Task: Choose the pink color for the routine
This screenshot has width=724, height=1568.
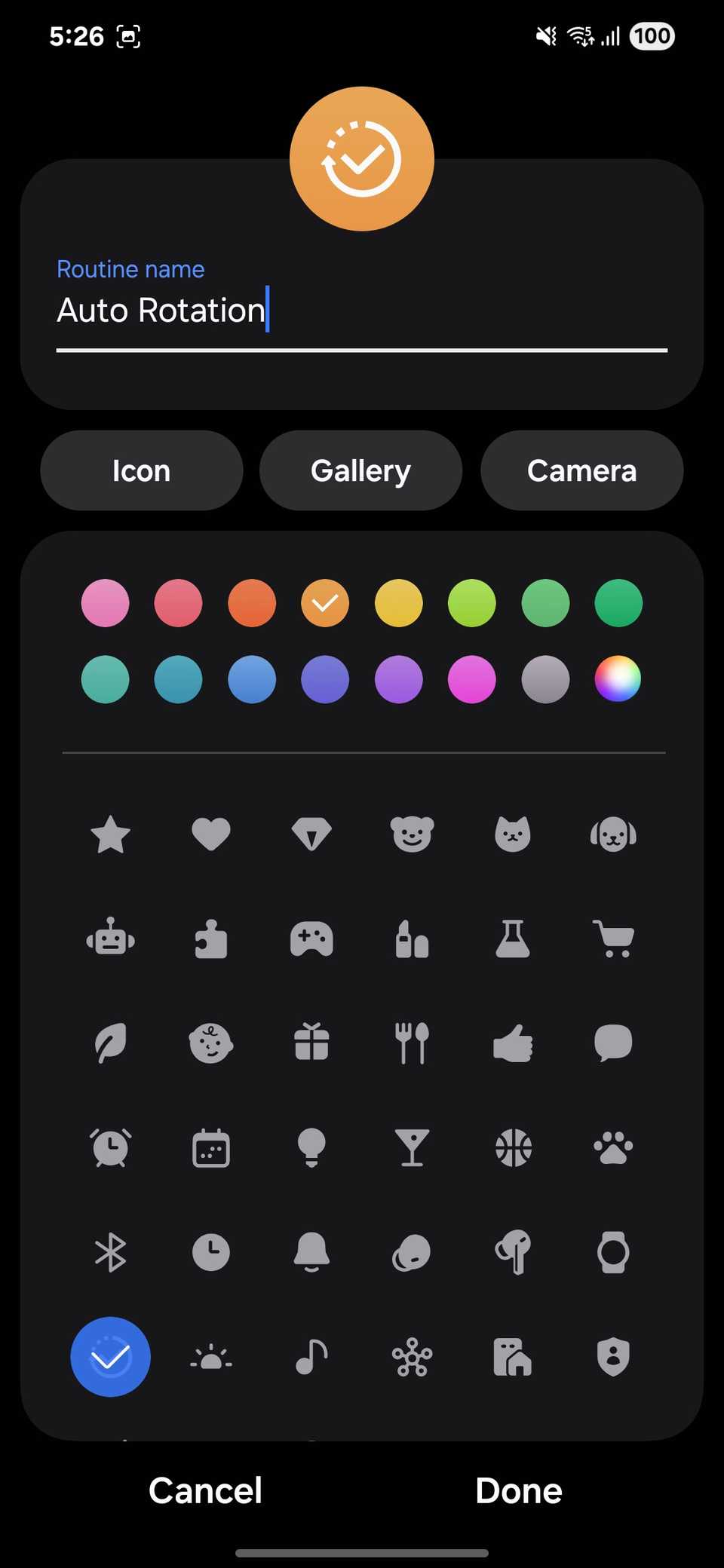Action: 105,602
